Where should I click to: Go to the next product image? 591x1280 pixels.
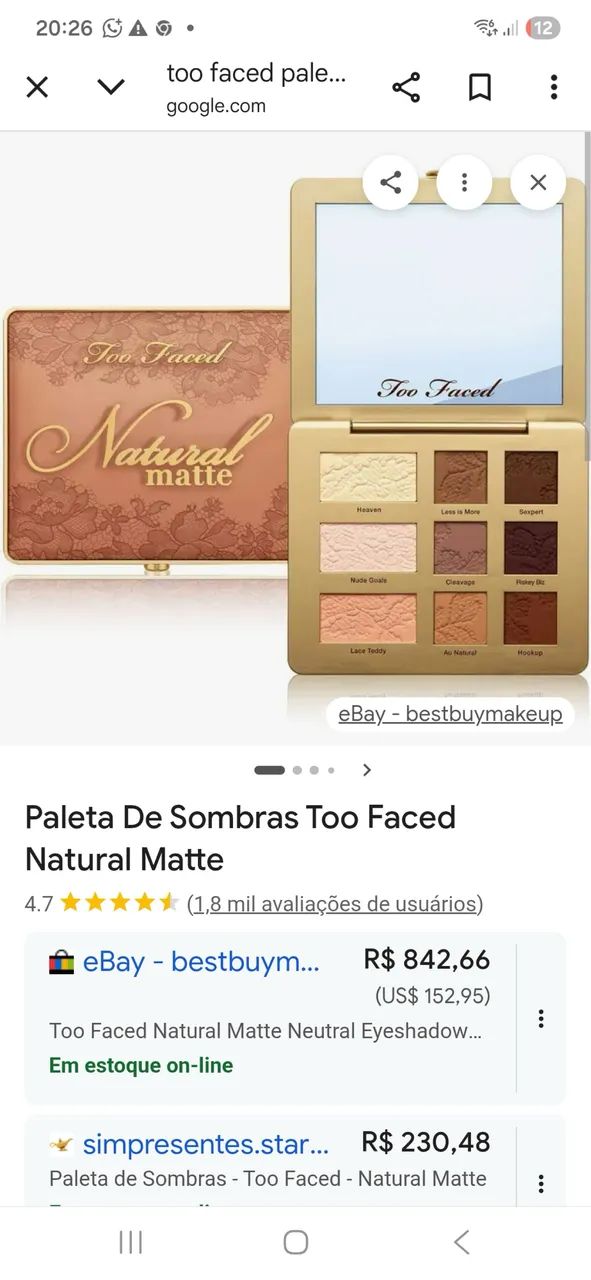[x=367, y=770]
